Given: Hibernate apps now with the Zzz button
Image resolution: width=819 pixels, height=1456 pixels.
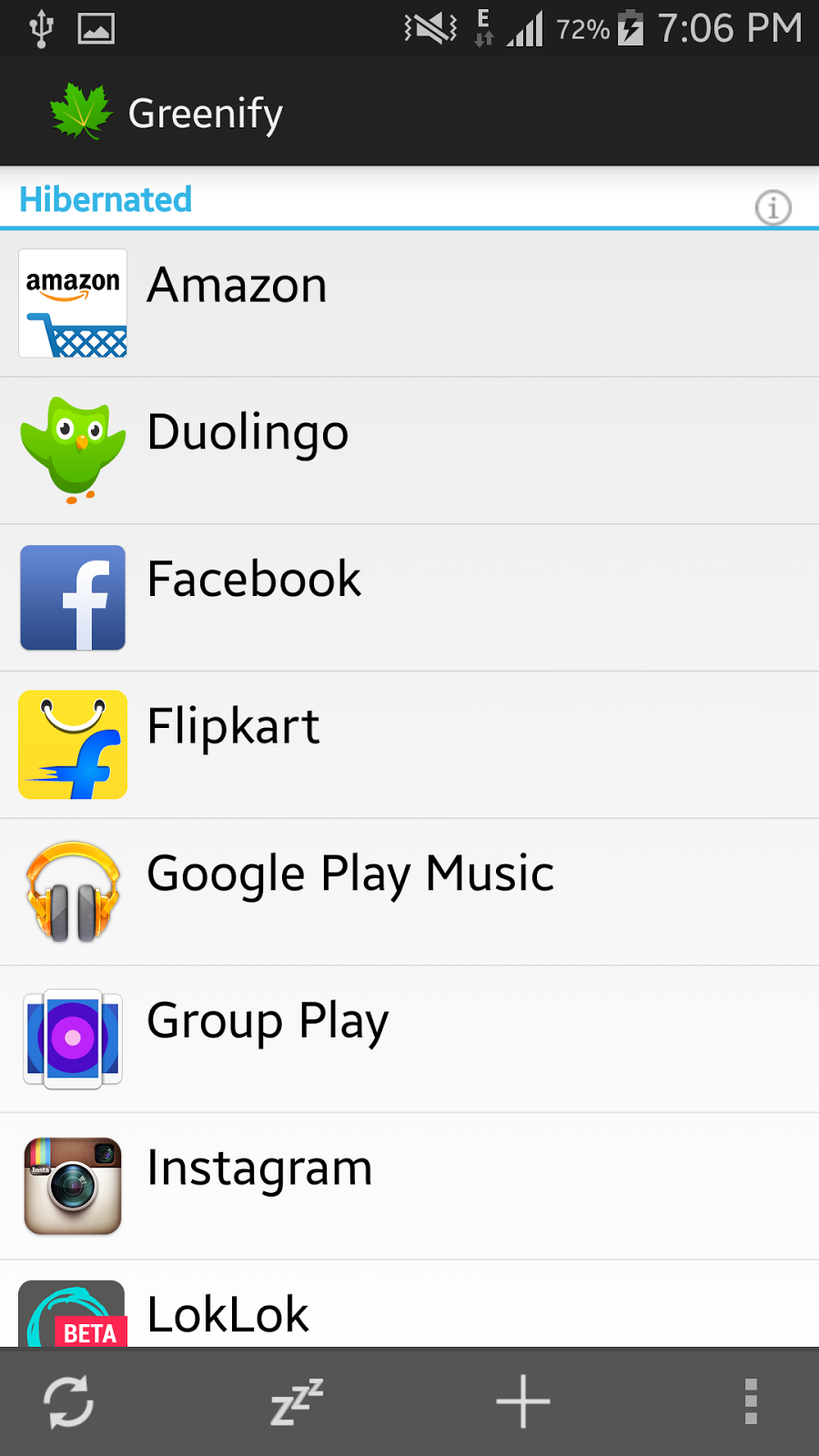Looking at the screenshot, I should [x=297, y=1401].
